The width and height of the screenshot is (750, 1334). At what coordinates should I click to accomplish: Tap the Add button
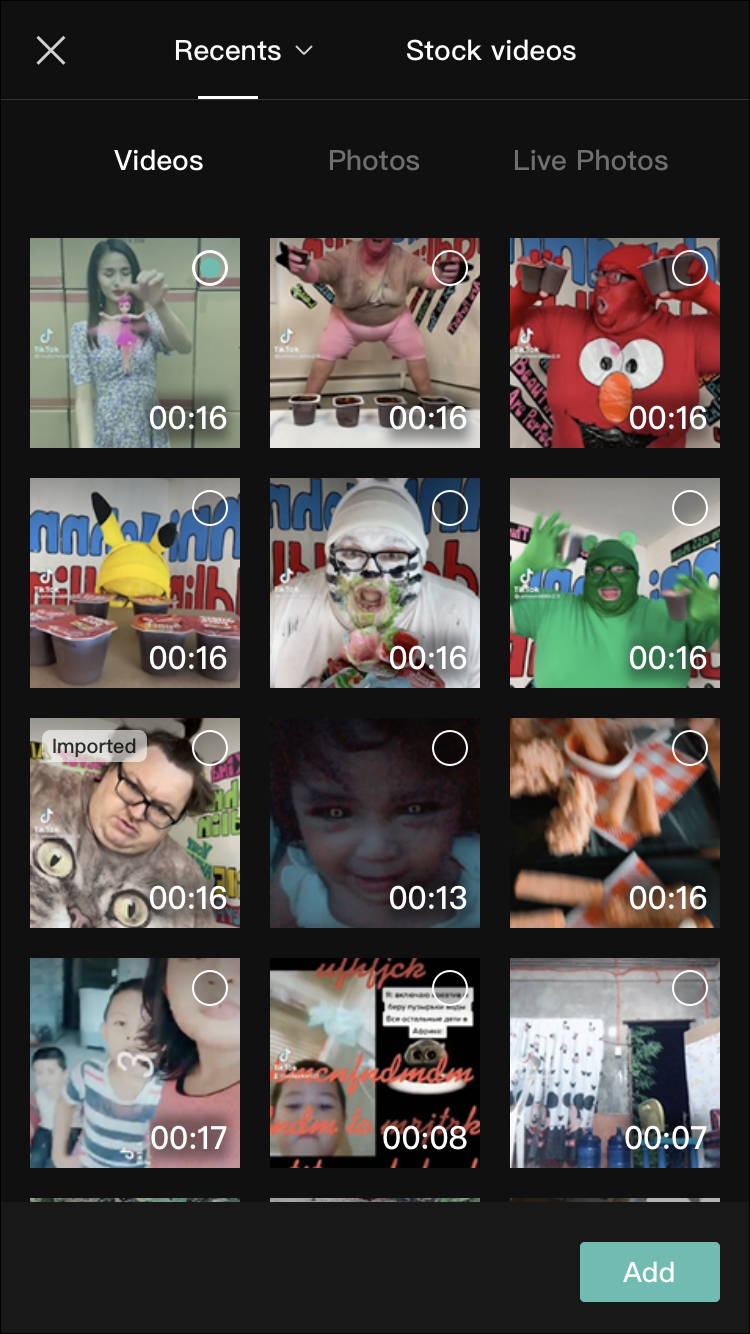click(x=650, y=1272)
